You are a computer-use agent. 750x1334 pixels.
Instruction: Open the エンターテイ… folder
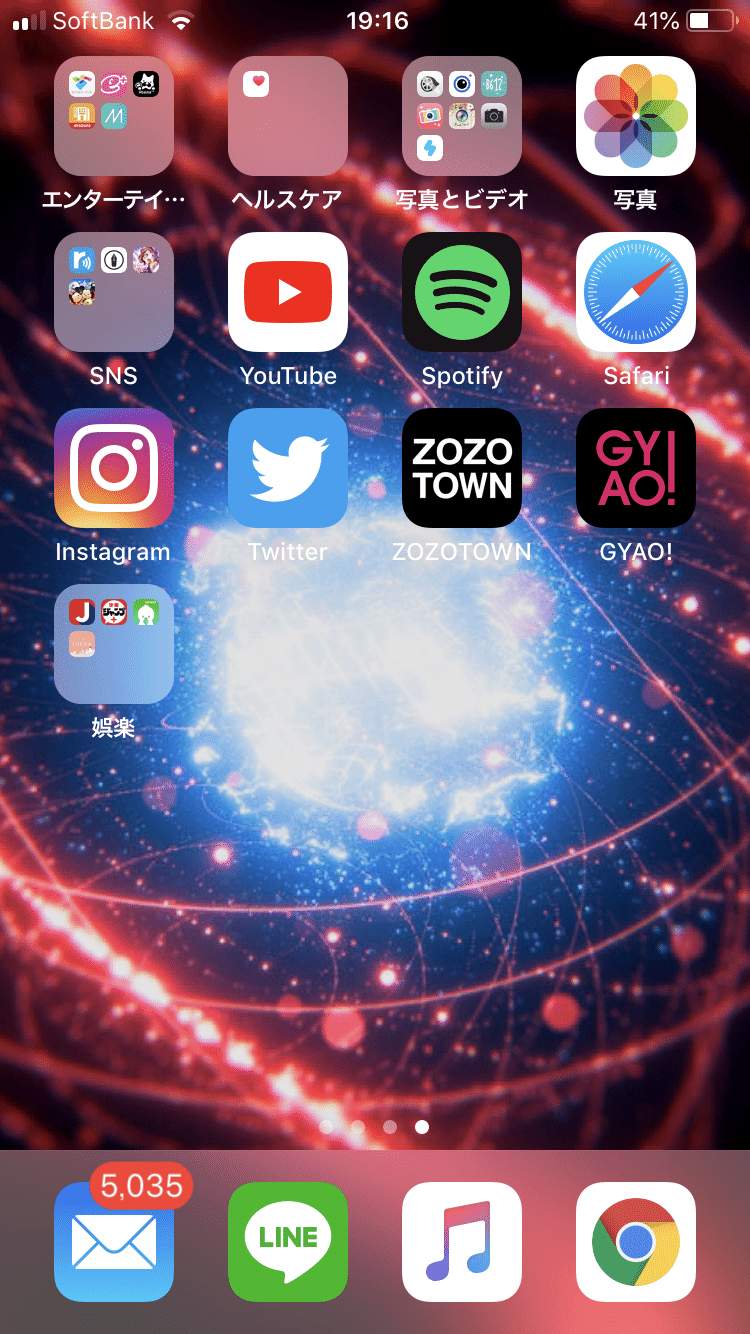[114, 116]
